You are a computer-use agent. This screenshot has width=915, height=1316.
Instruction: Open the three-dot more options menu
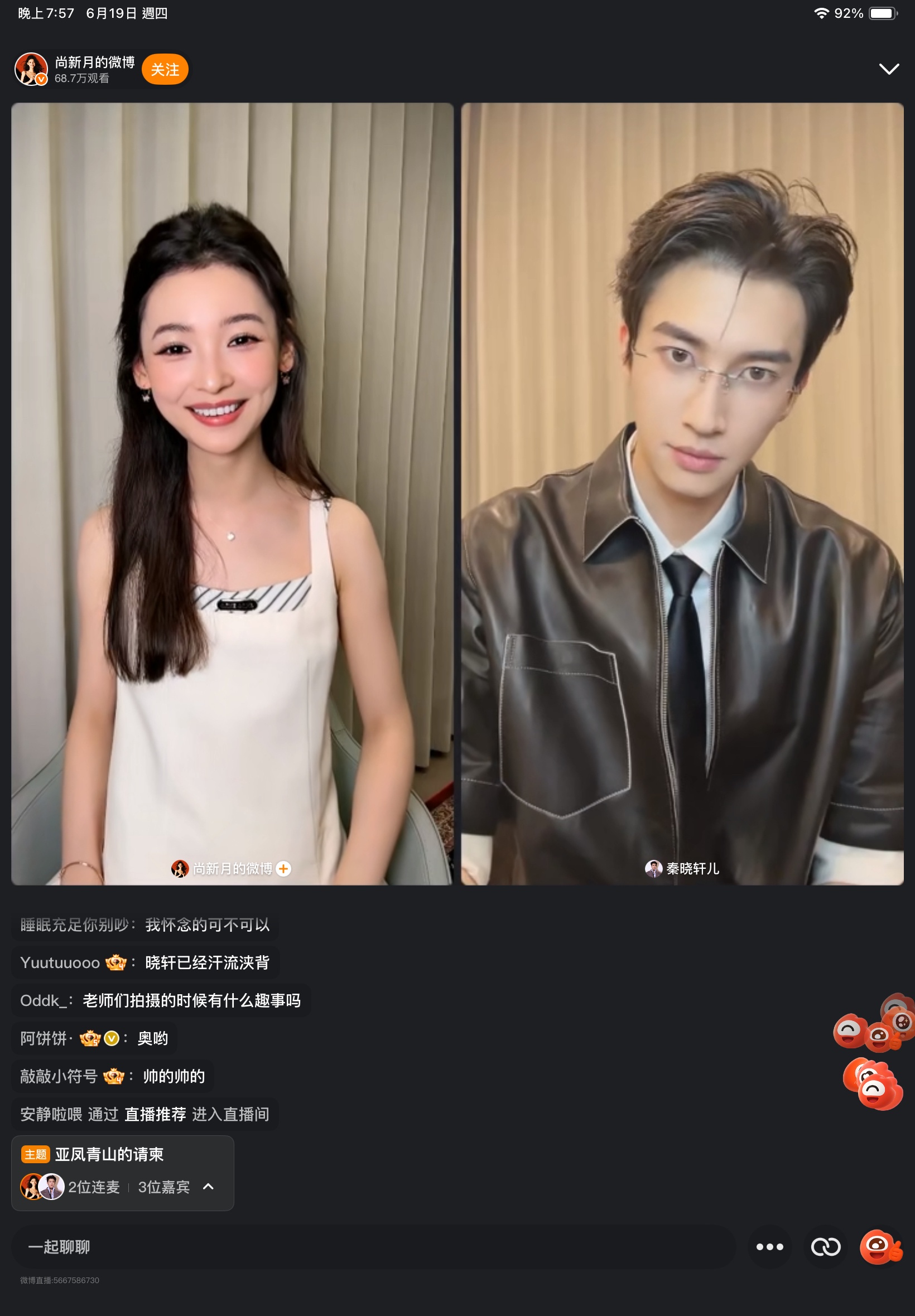pos(769,1247)
